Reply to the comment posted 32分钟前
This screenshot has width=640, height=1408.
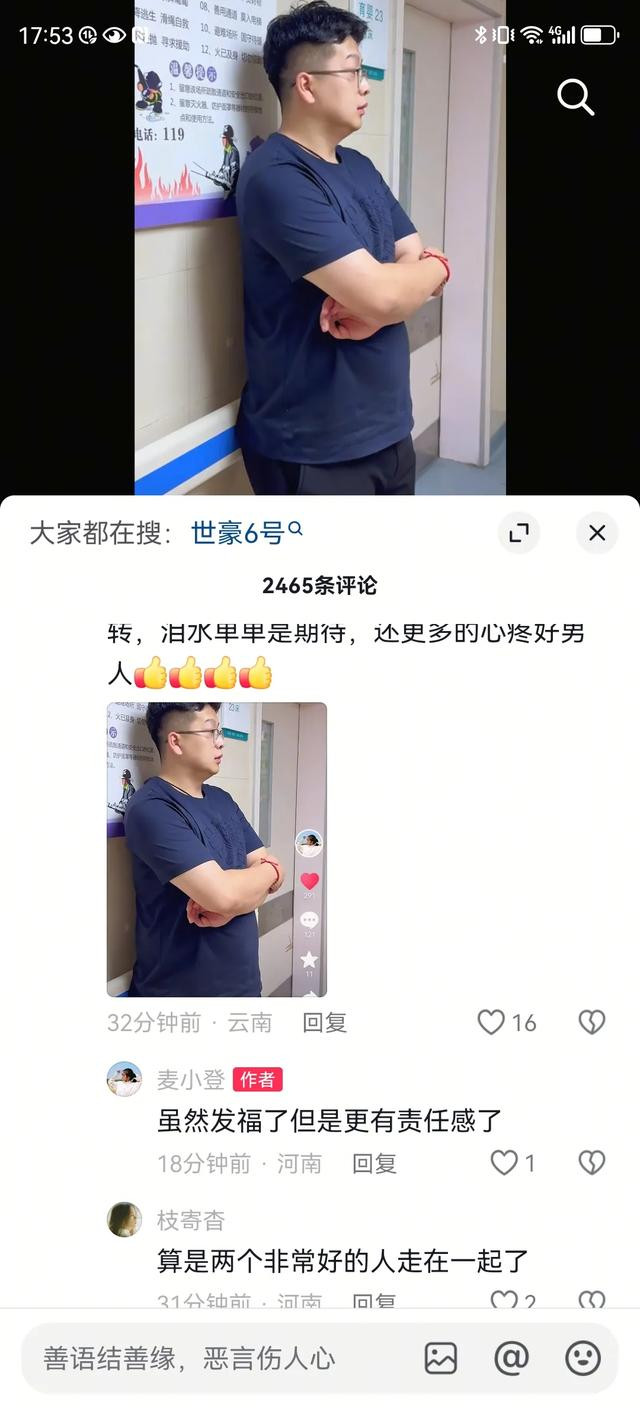pyautogui.click(x=325, y=1022)
